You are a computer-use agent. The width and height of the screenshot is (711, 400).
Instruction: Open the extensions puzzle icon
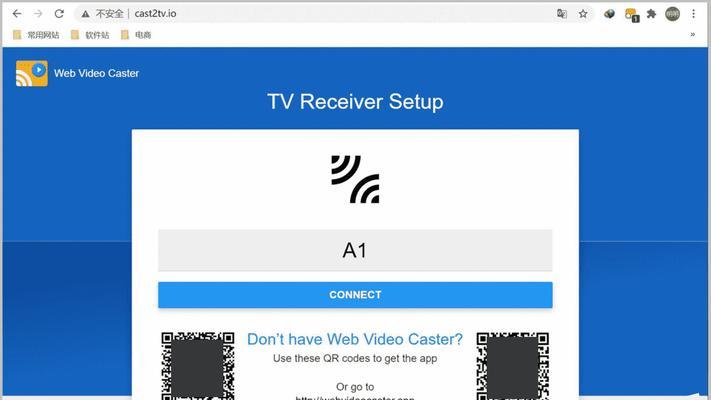point(651,14)
